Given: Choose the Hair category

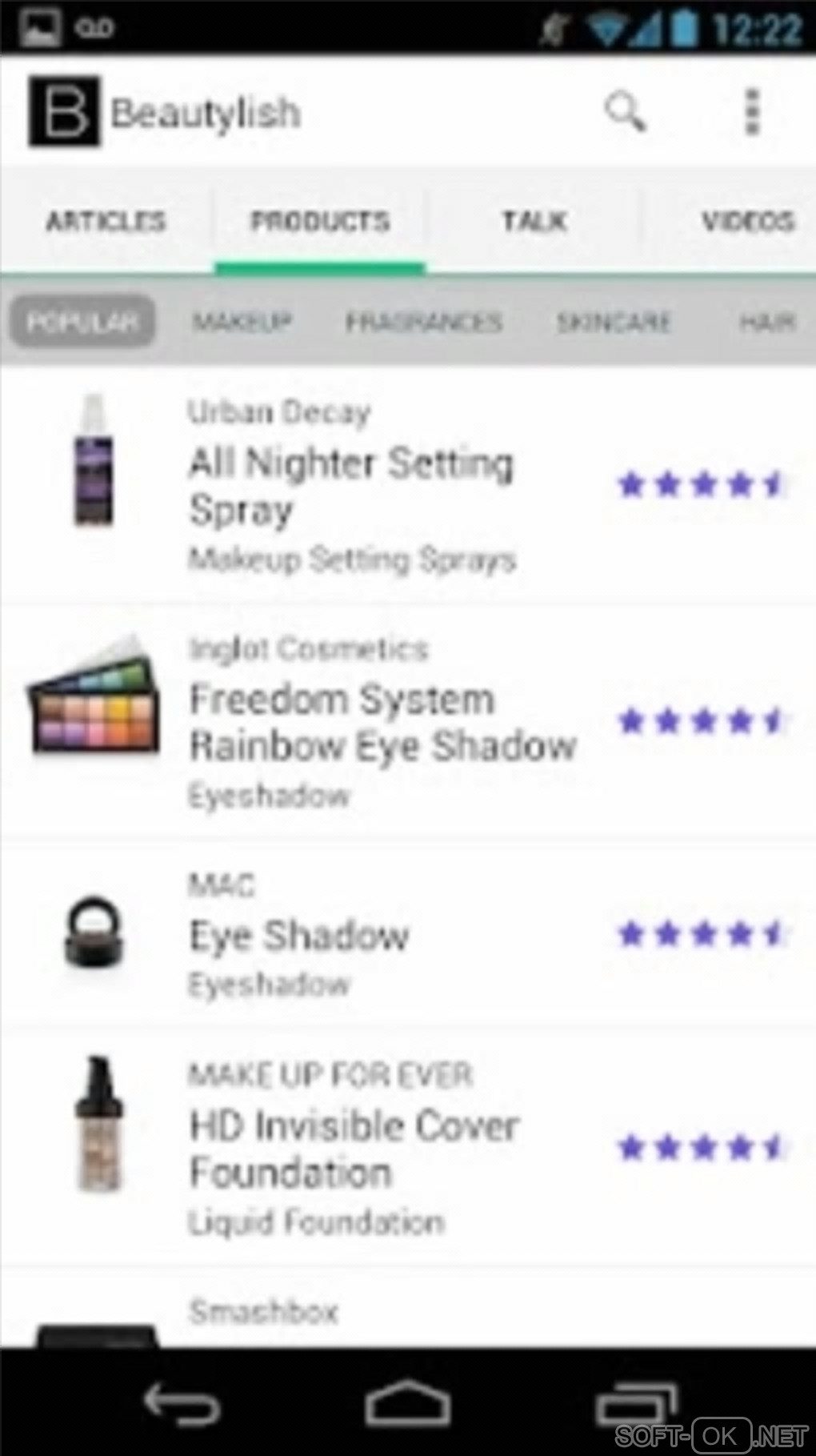Looking at the screenshot, I should pos(766,322).
